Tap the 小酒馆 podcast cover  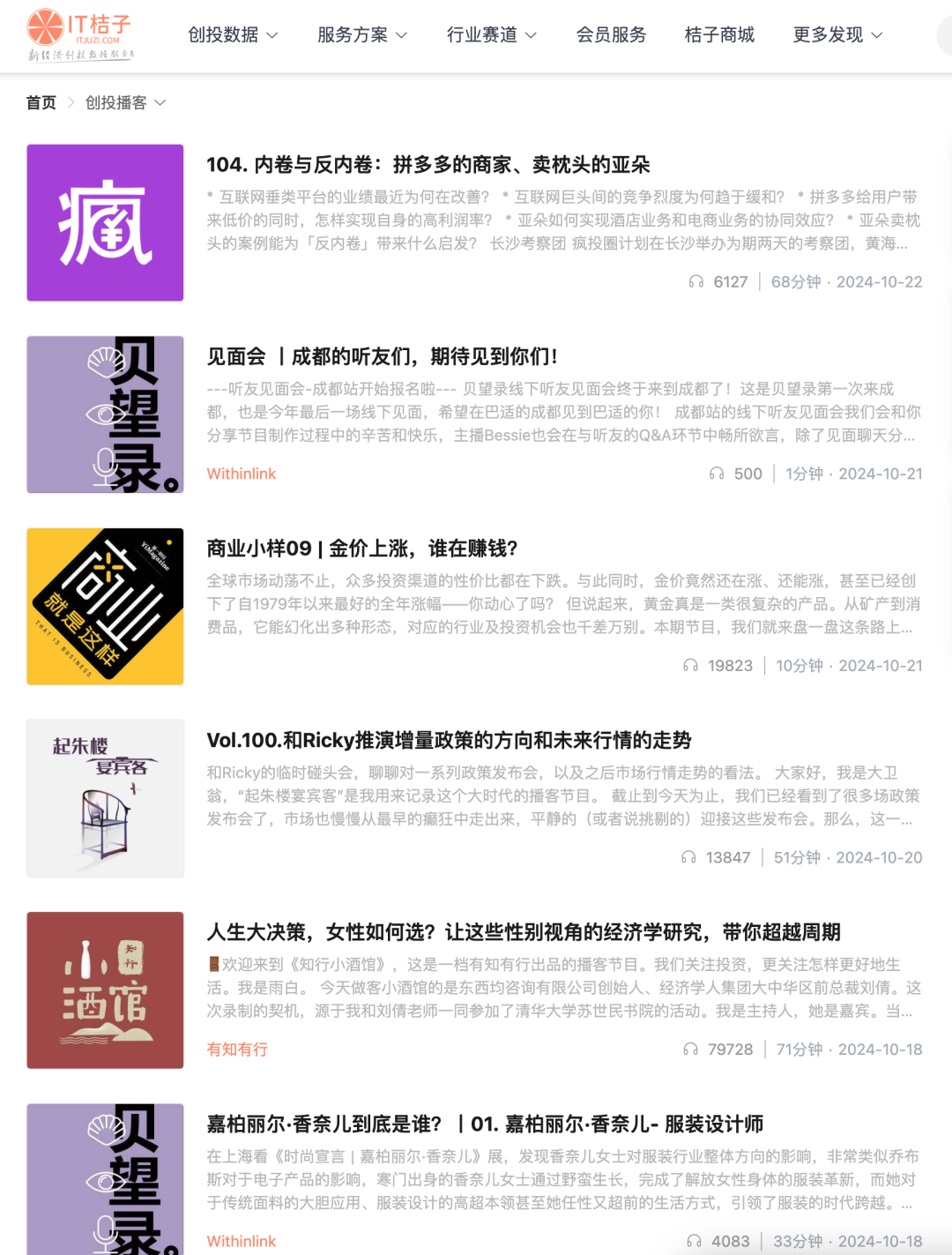point(105,990)
